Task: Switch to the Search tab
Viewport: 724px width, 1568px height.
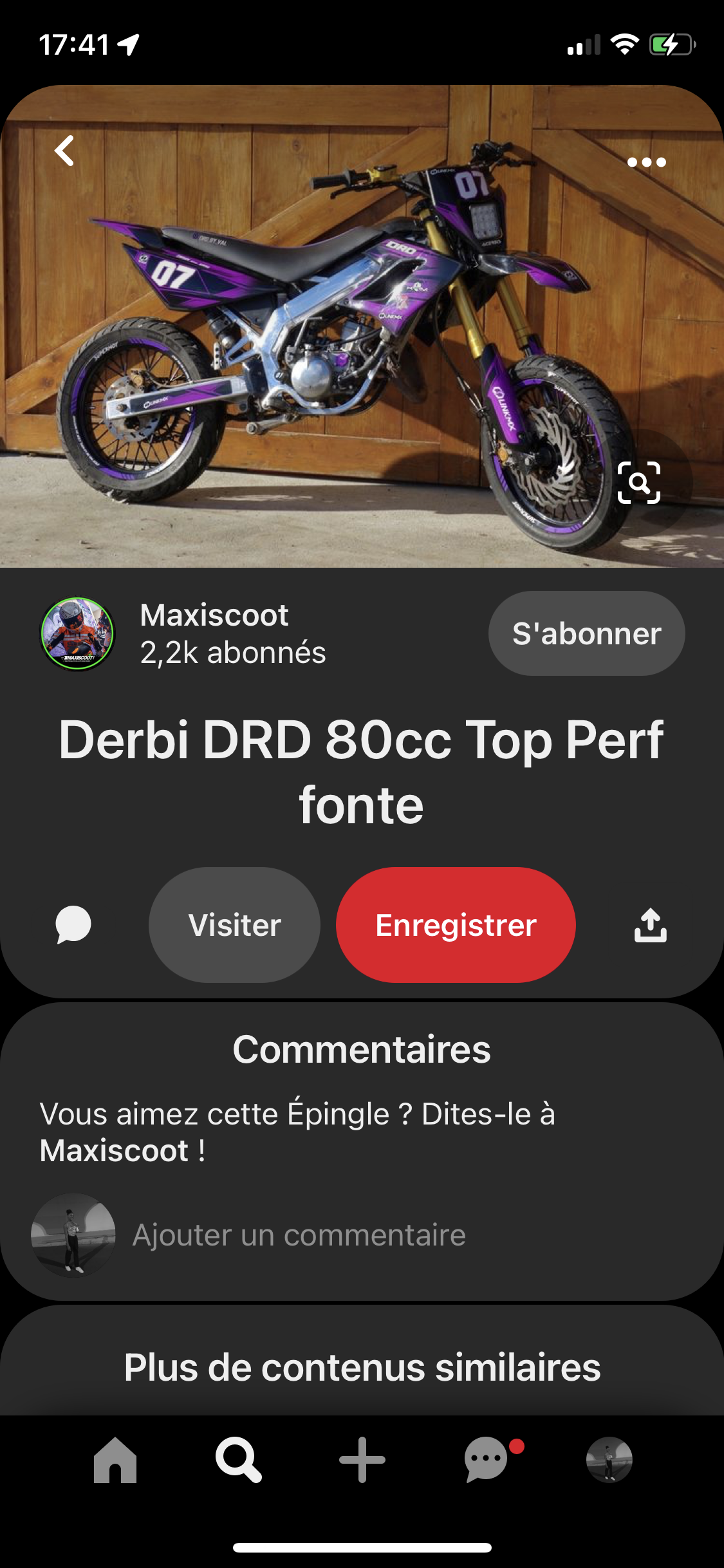Action: pos(239,1460)
